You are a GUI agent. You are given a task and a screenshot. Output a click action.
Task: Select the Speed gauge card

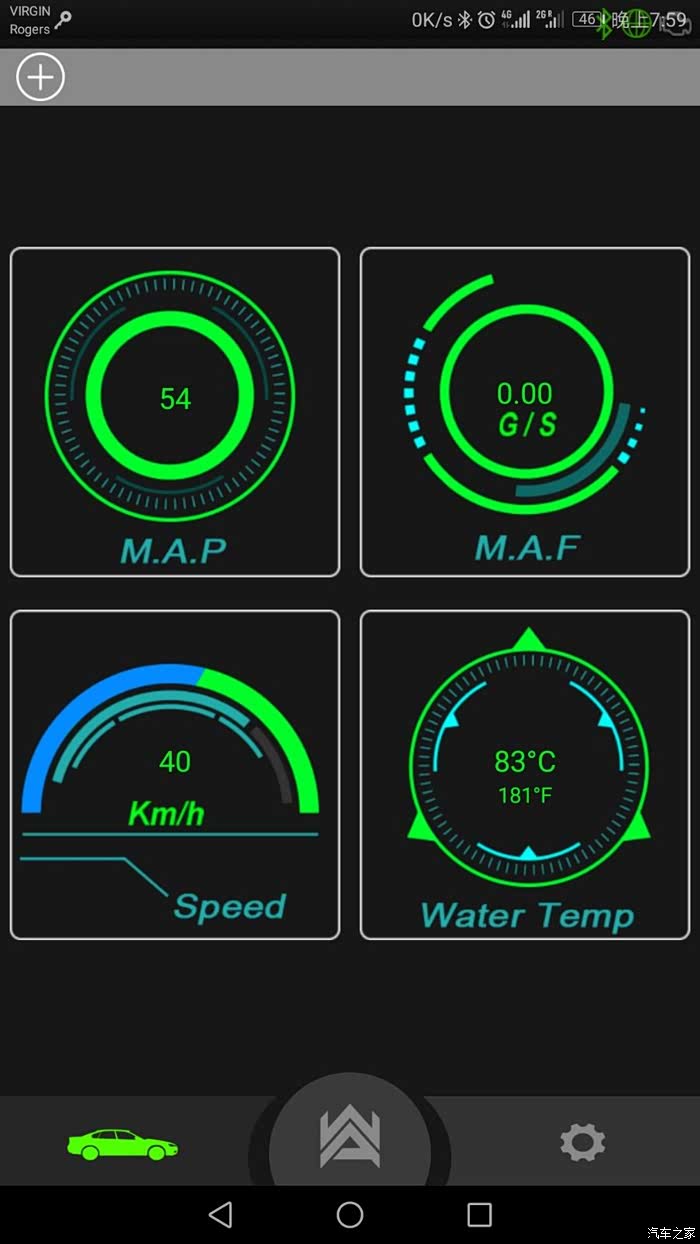[x=175, y=775]
